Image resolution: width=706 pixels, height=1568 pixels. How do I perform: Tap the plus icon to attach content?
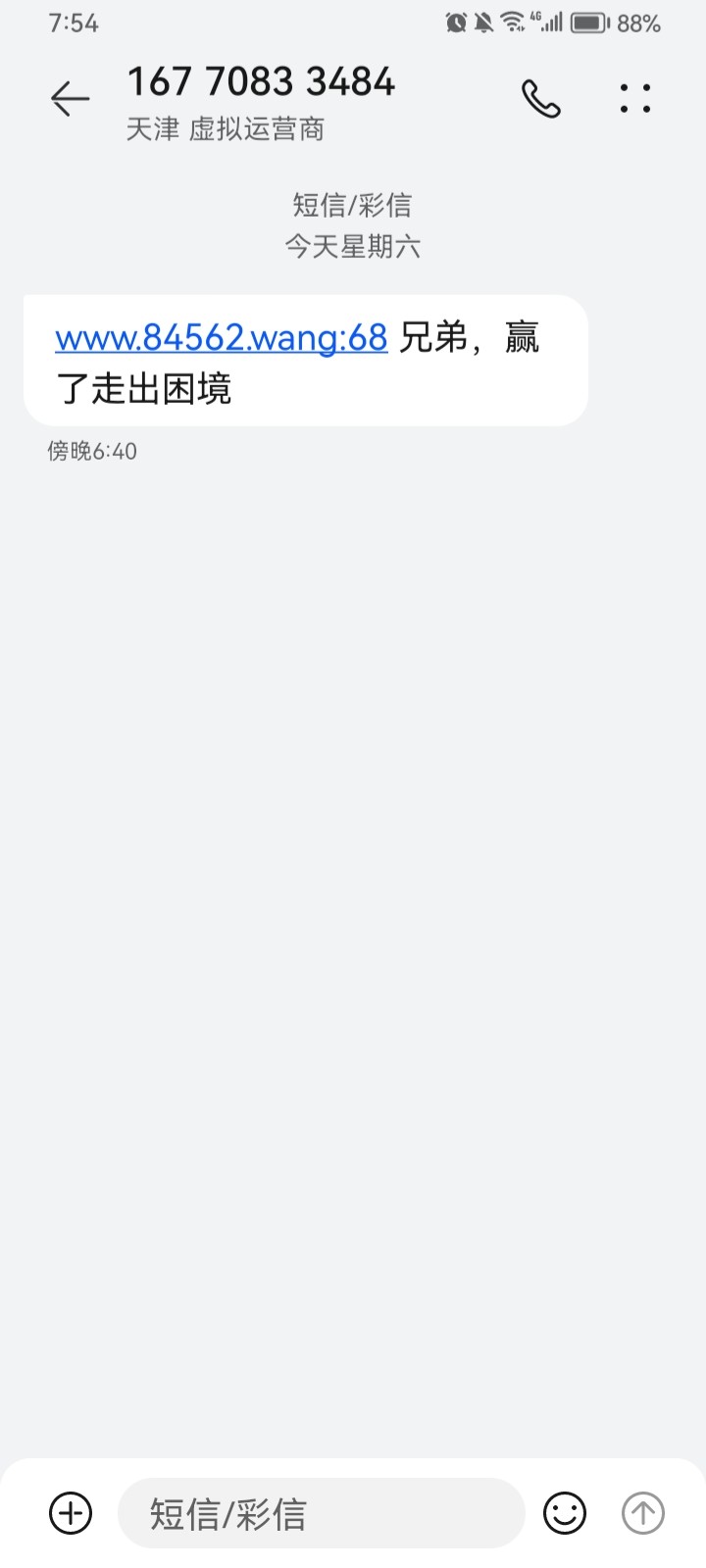(x=69, y=1513)
